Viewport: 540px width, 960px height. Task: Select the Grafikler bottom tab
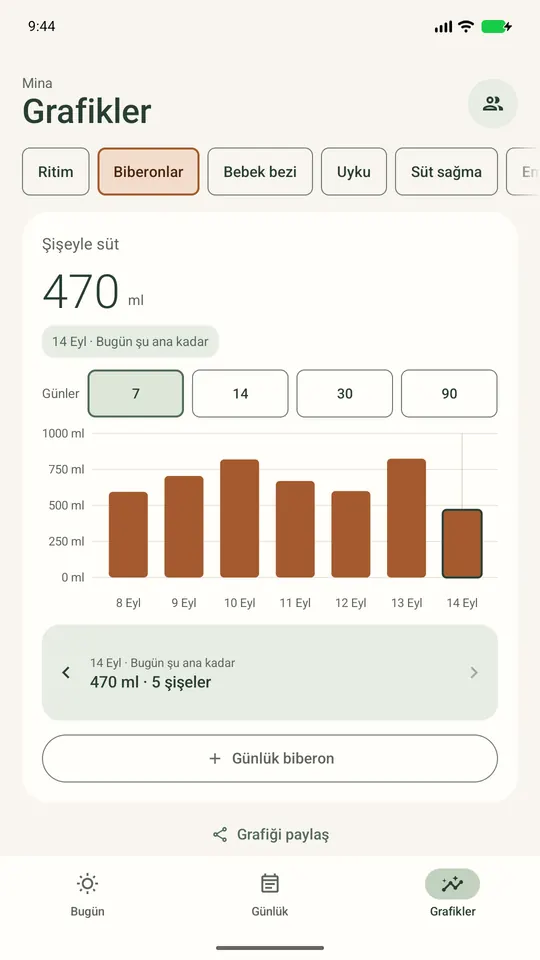[x=452, y=894]
